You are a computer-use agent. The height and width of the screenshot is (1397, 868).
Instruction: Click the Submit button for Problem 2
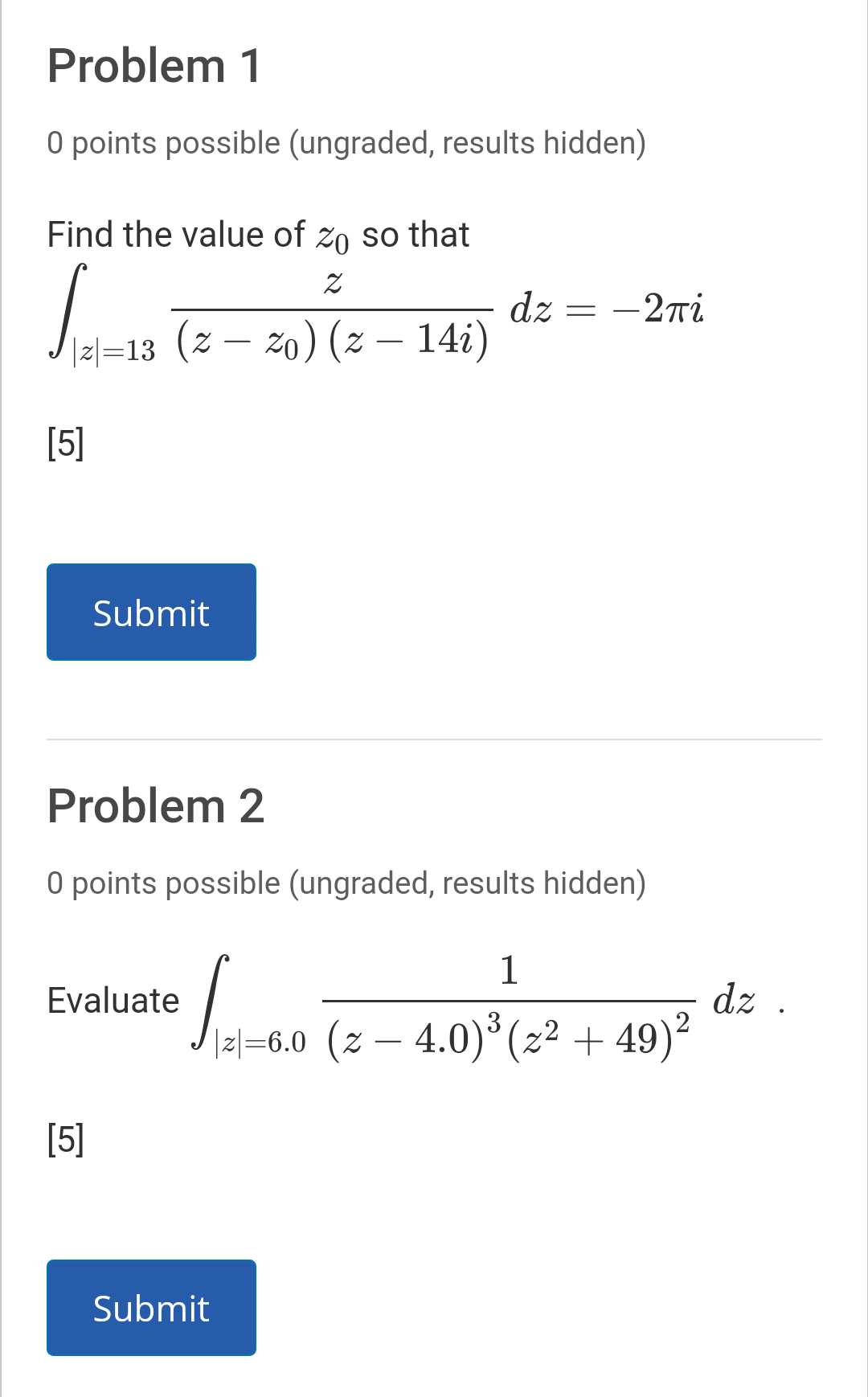coord(151,1308)
